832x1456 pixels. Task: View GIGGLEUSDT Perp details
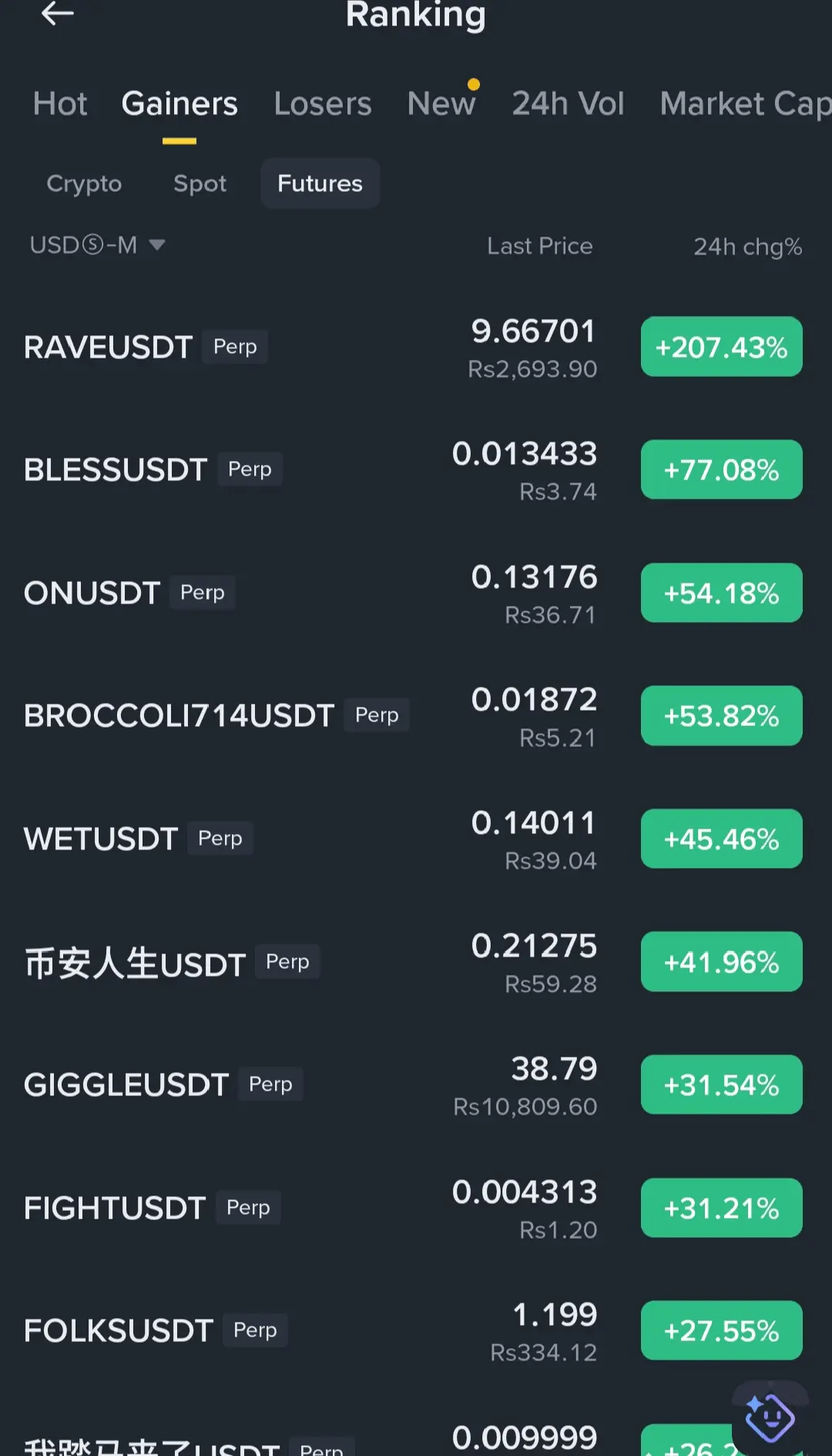tap(416, 1084)
